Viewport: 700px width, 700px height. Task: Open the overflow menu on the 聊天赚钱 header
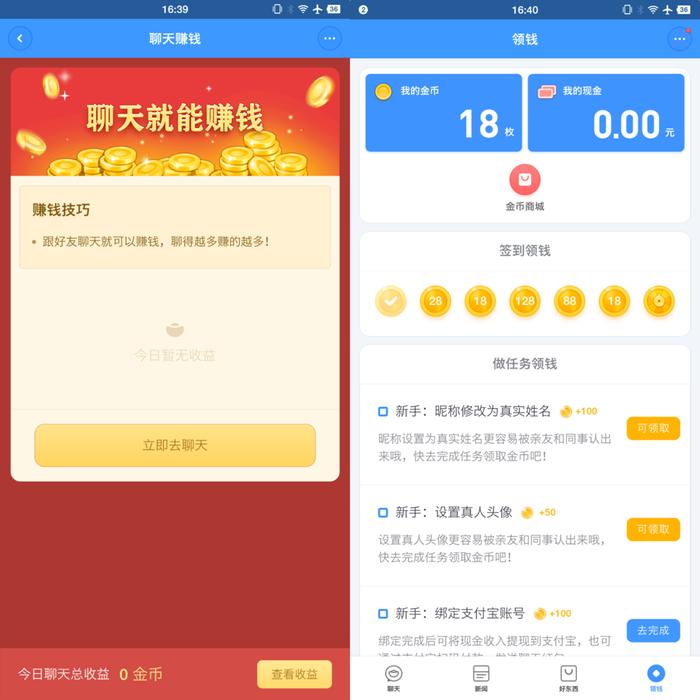coord(330,39)
